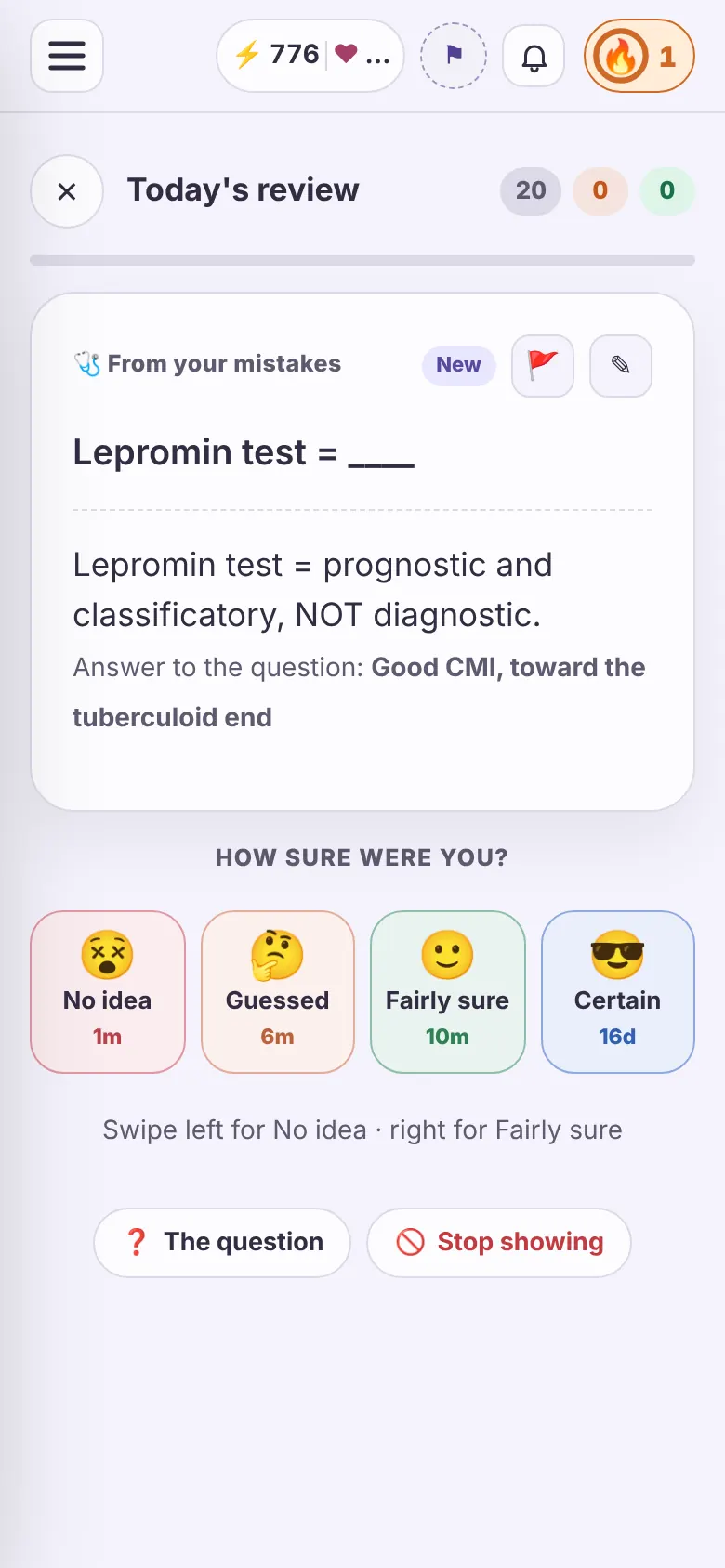Tap Stop showing this card
725x1568 pixels.
click(x=499, y=1243)
